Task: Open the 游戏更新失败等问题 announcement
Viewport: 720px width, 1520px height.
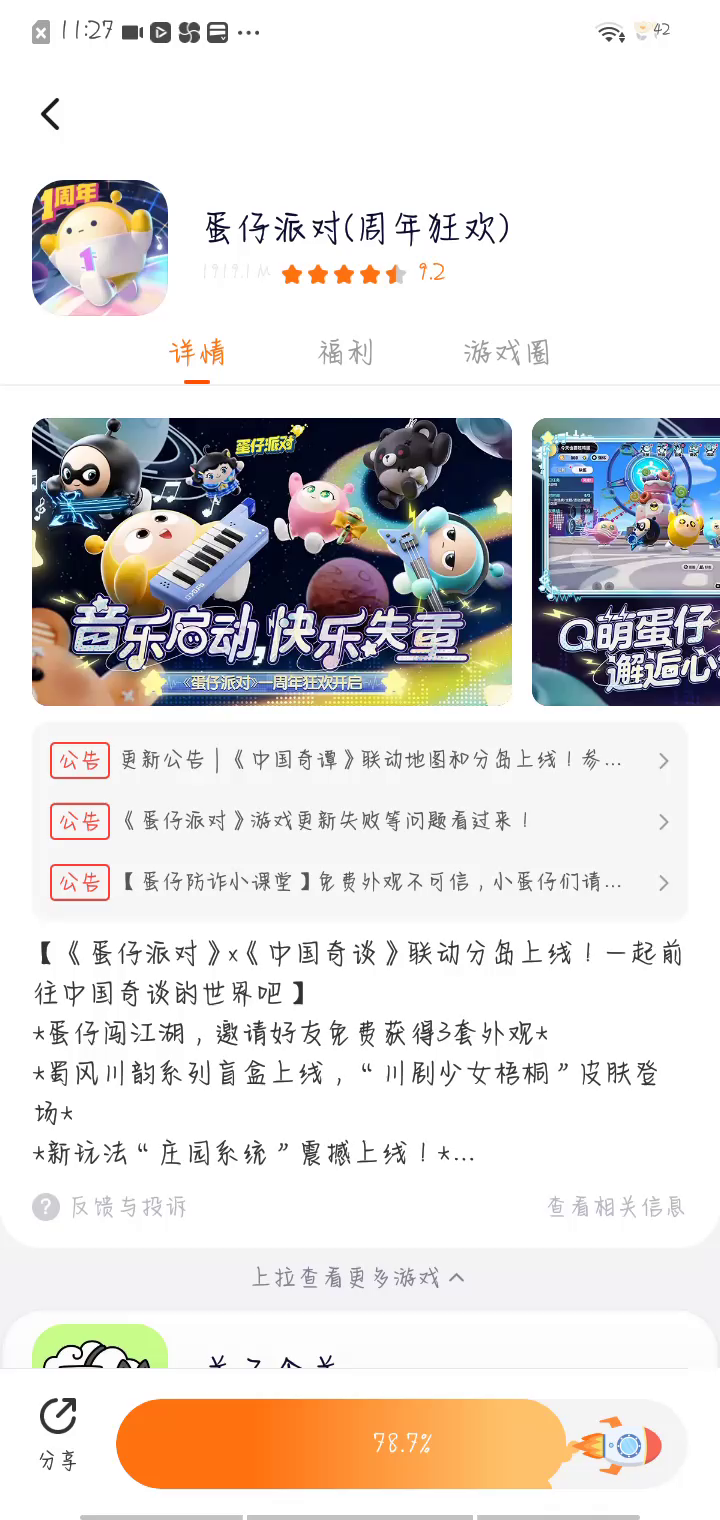Action: (x=360, y=822)
